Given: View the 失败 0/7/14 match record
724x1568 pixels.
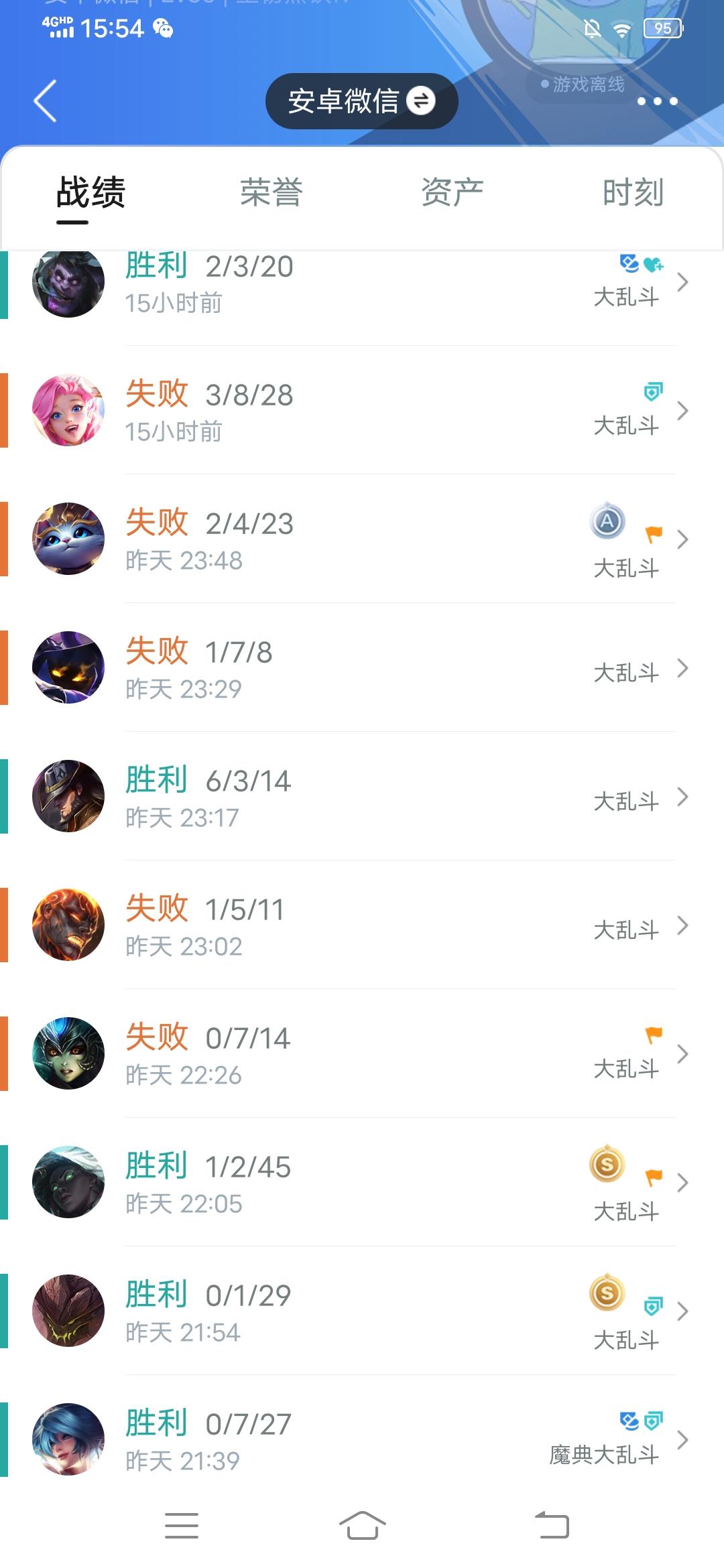Looking at the screenshot, I should coord(362,1054).
